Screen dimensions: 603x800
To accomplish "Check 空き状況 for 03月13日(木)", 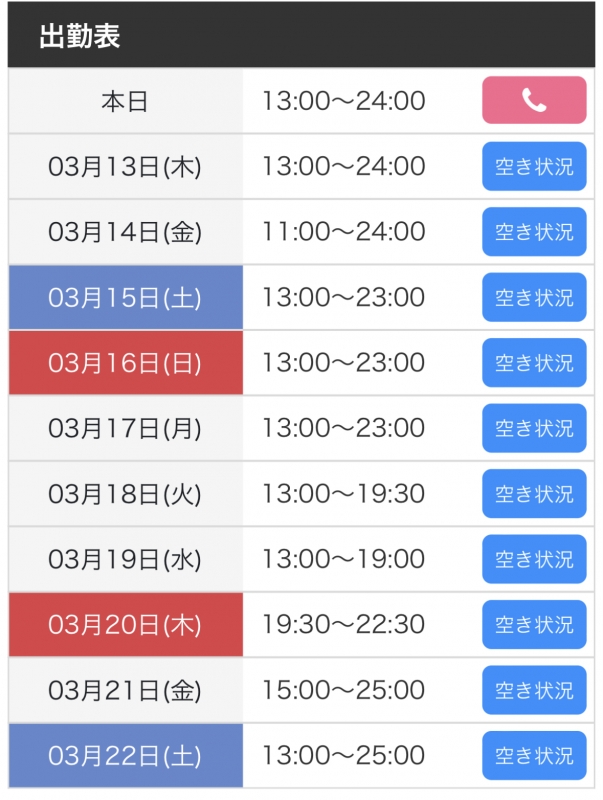I will (x=534, y=167).
